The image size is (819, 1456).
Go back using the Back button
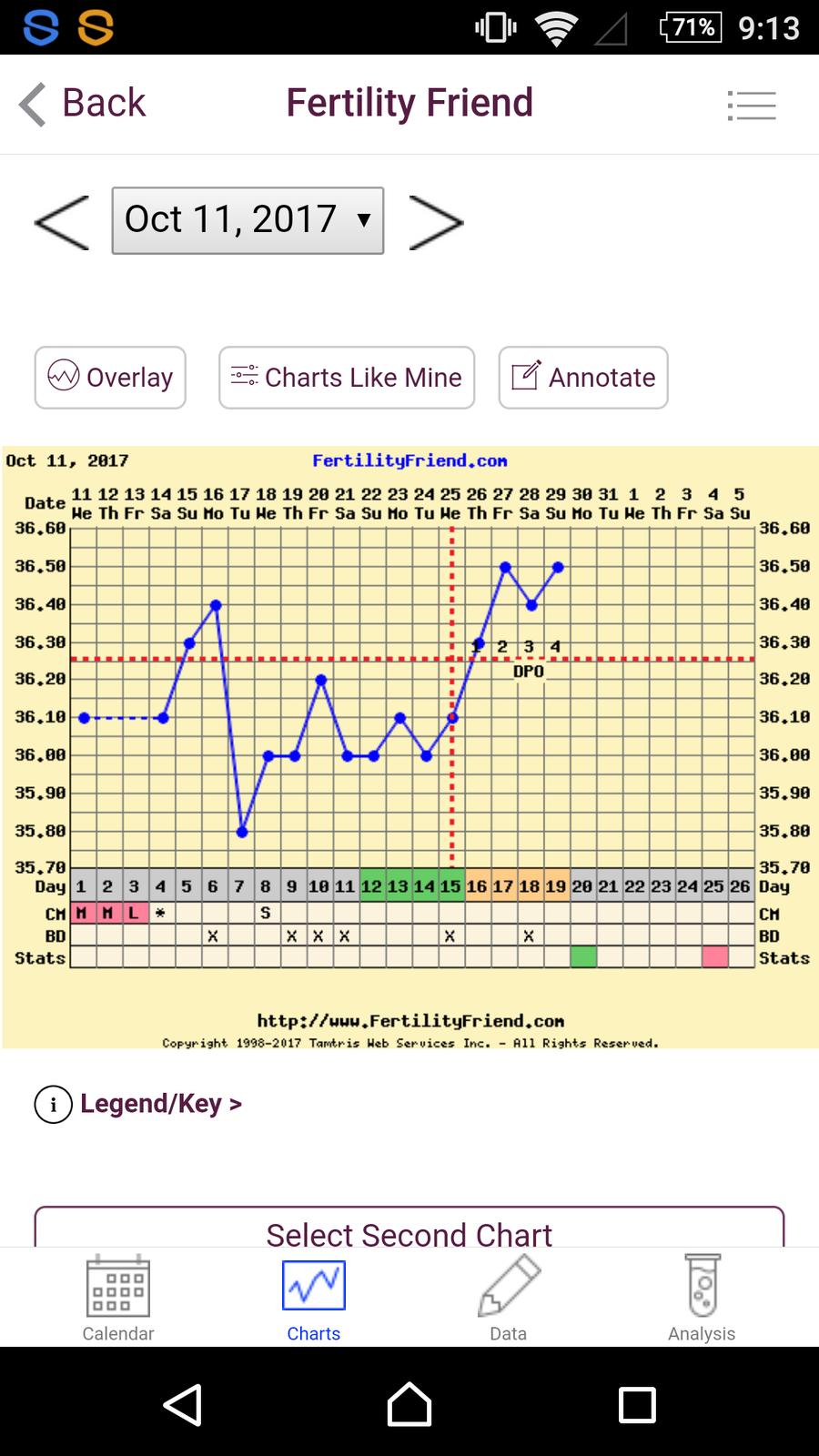coord(83,104)
